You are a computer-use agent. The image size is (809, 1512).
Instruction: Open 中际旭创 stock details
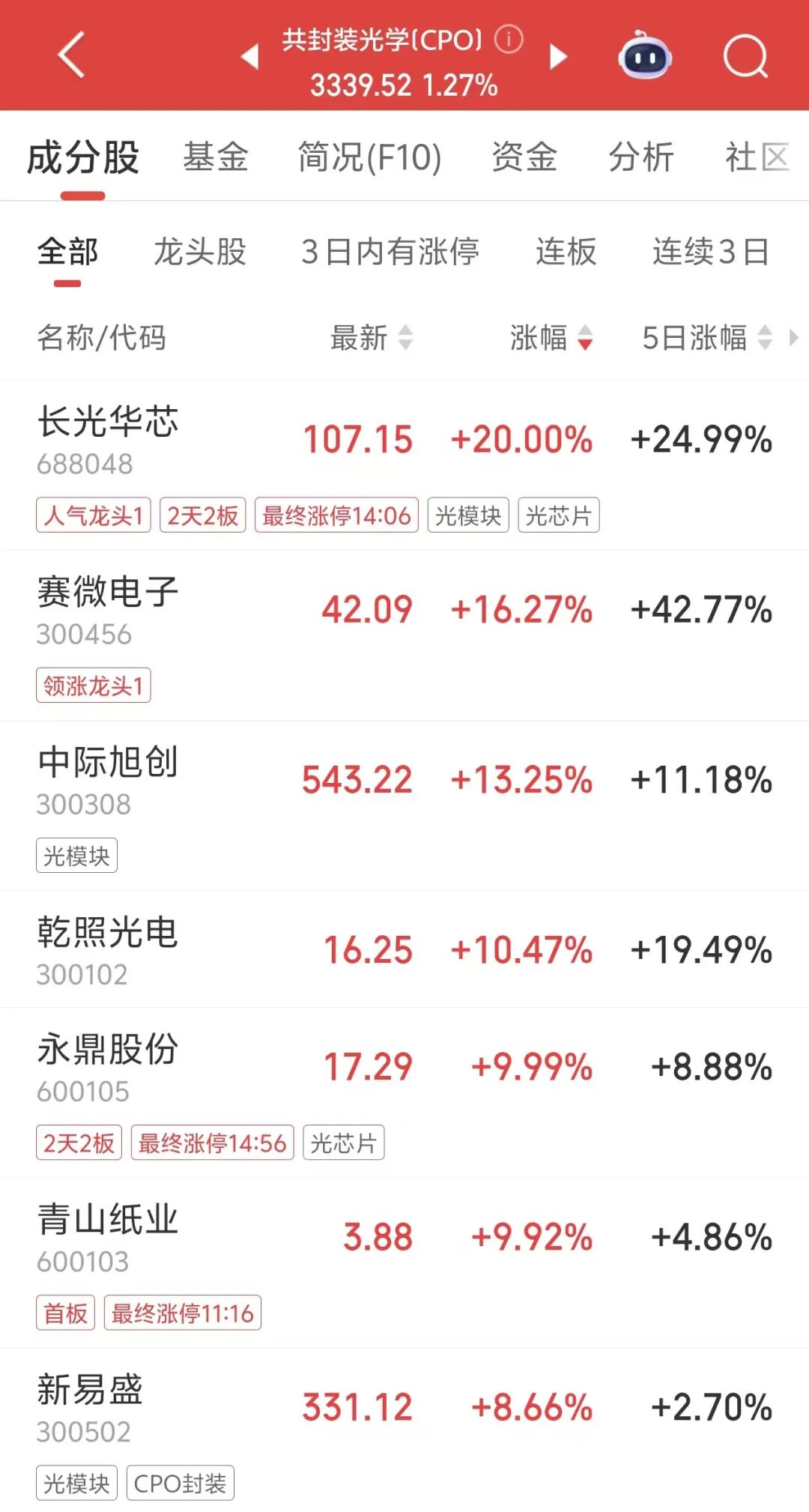(404, 781)
